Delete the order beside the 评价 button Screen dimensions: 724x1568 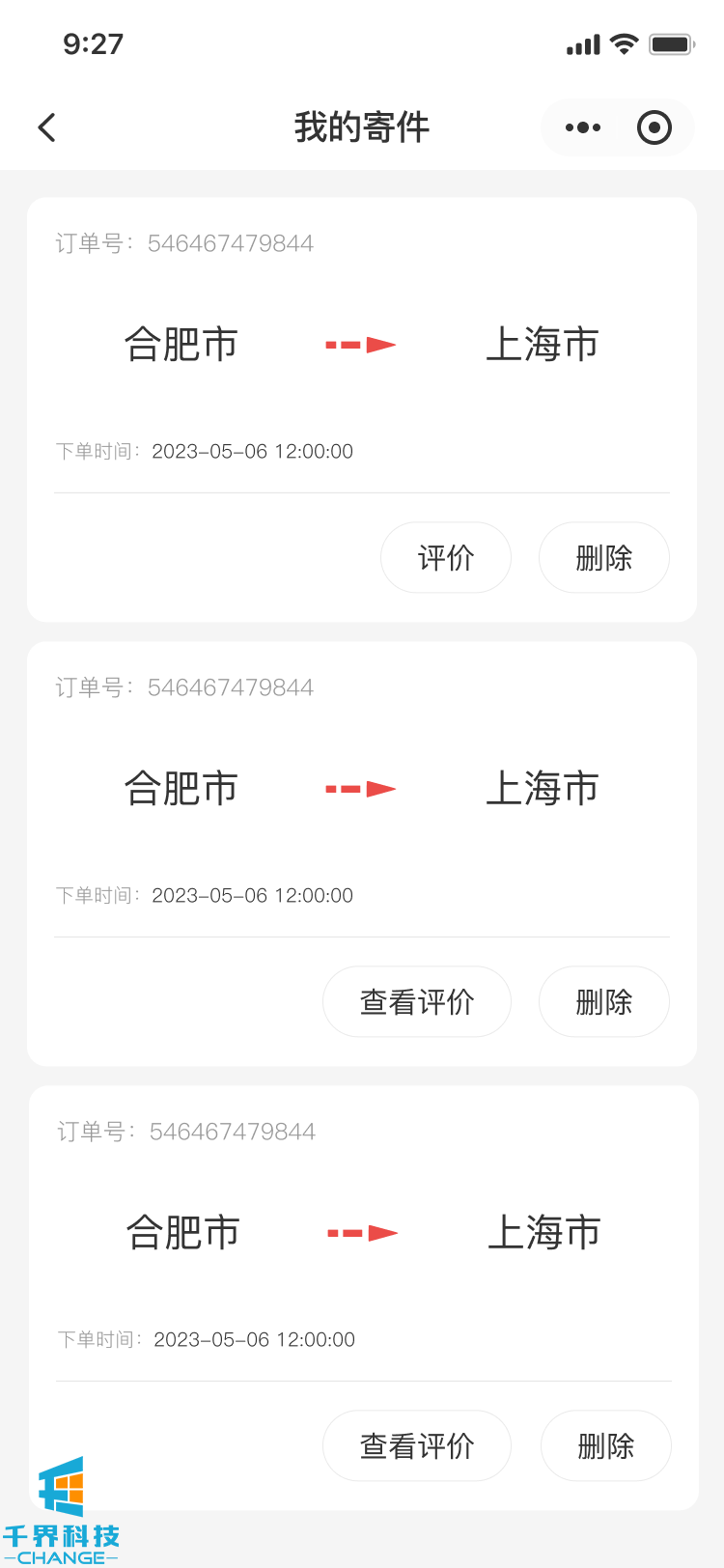click(x=603, y=558)
